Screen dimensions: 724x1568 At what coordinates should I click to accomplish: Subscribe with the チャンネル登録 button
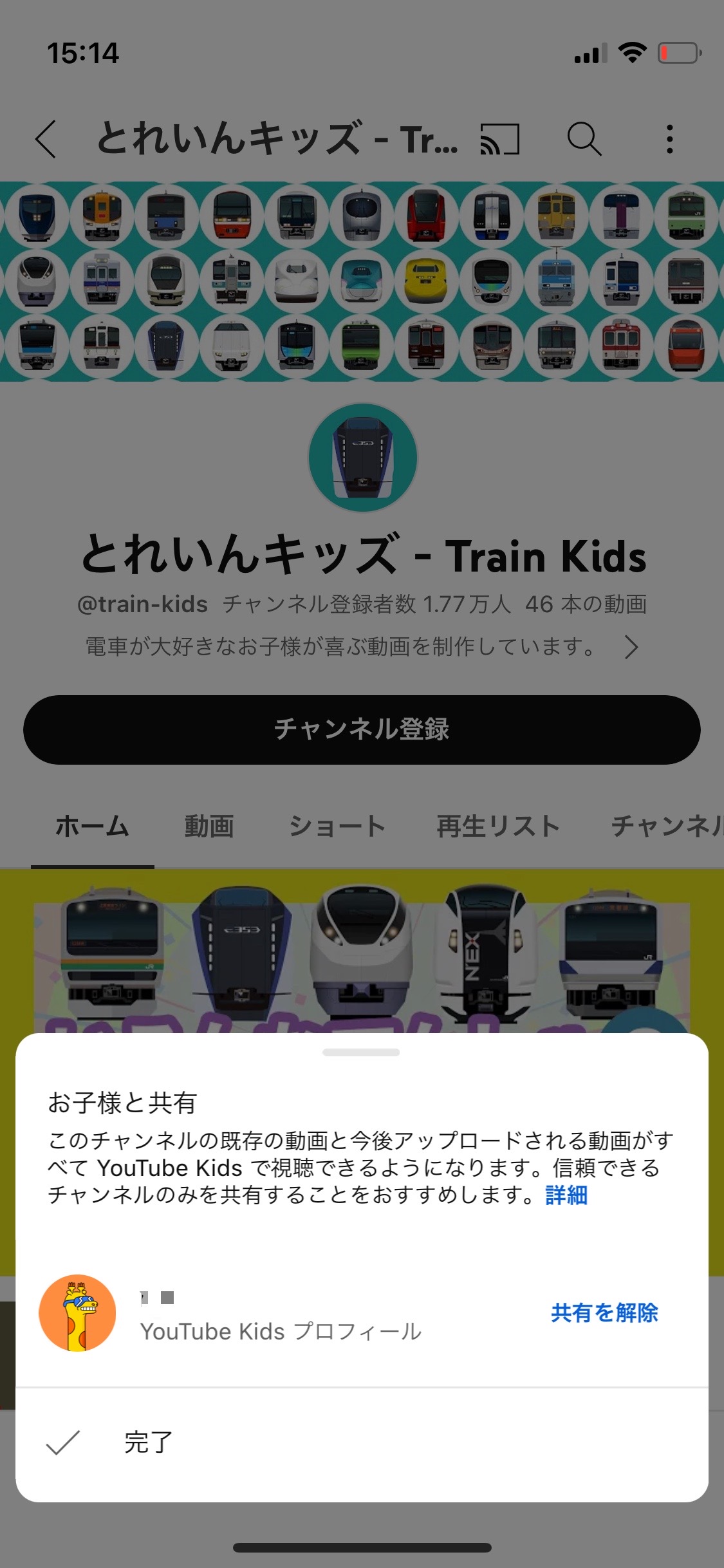362,729
